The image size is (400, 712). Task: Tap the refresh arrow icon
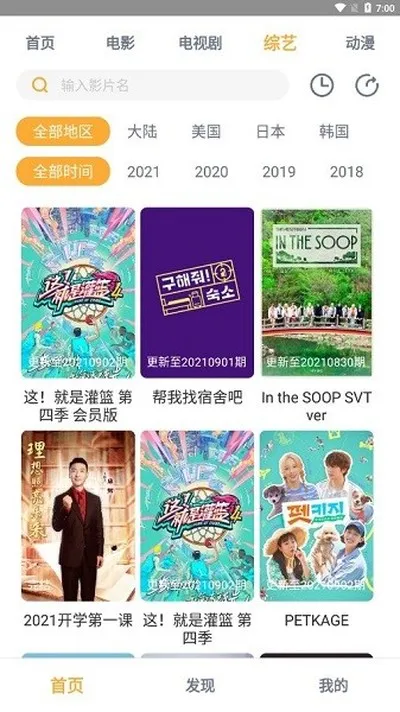pyautogui.click(x=367, y=85)
